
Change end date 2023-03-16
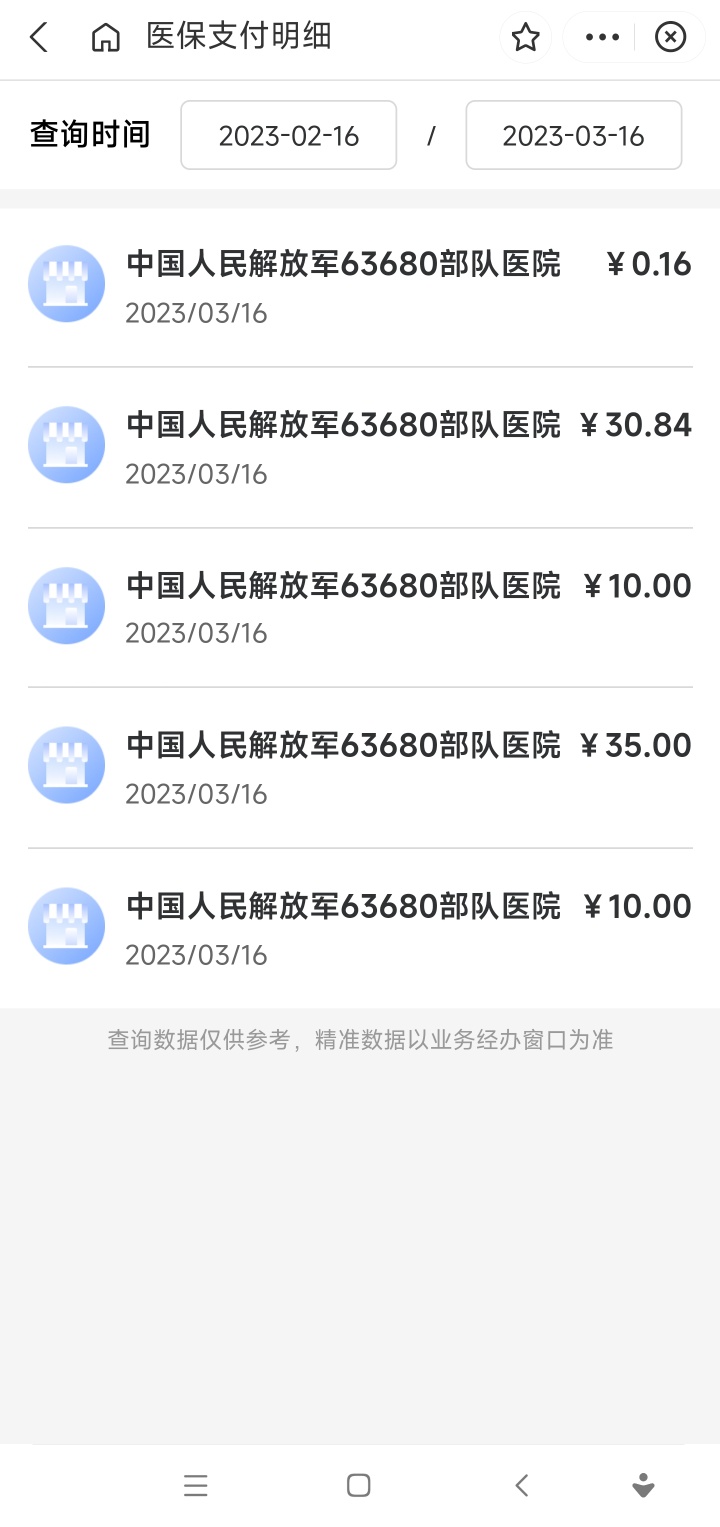point(573,135)
